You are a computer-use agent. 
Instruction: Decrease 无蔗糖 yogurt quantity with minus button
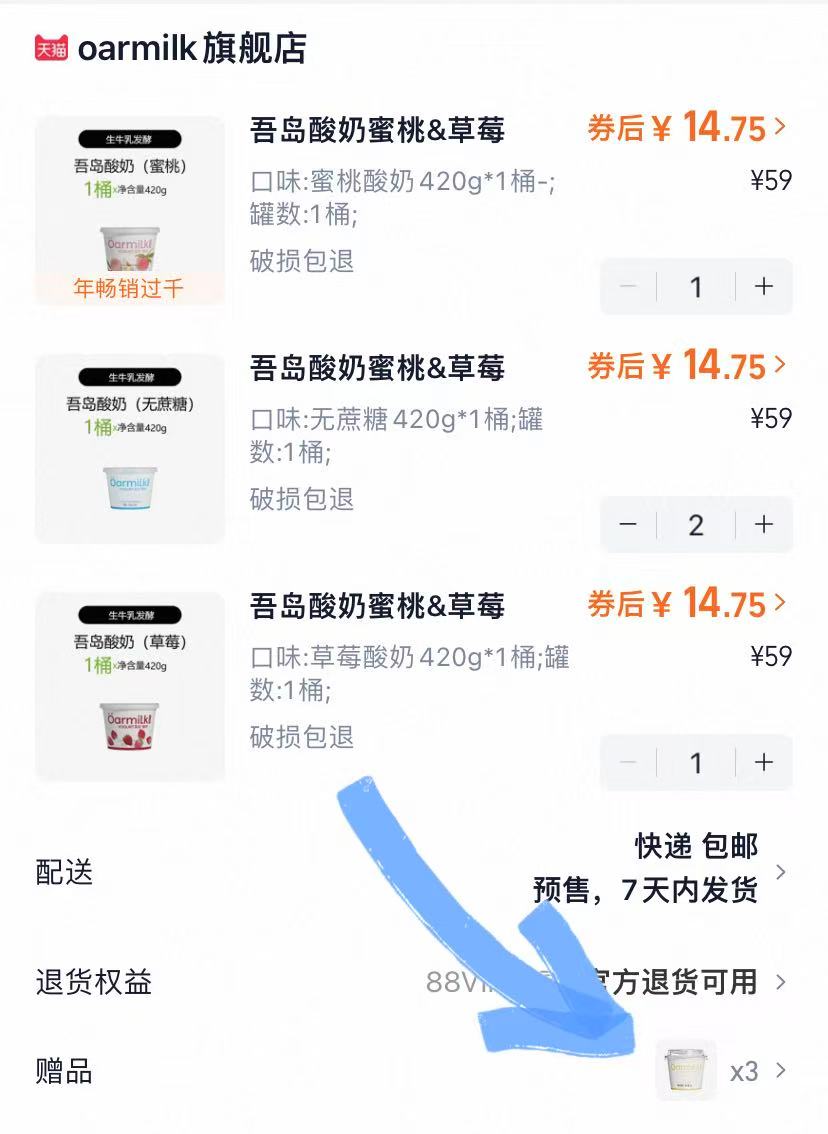pos(628,524)
